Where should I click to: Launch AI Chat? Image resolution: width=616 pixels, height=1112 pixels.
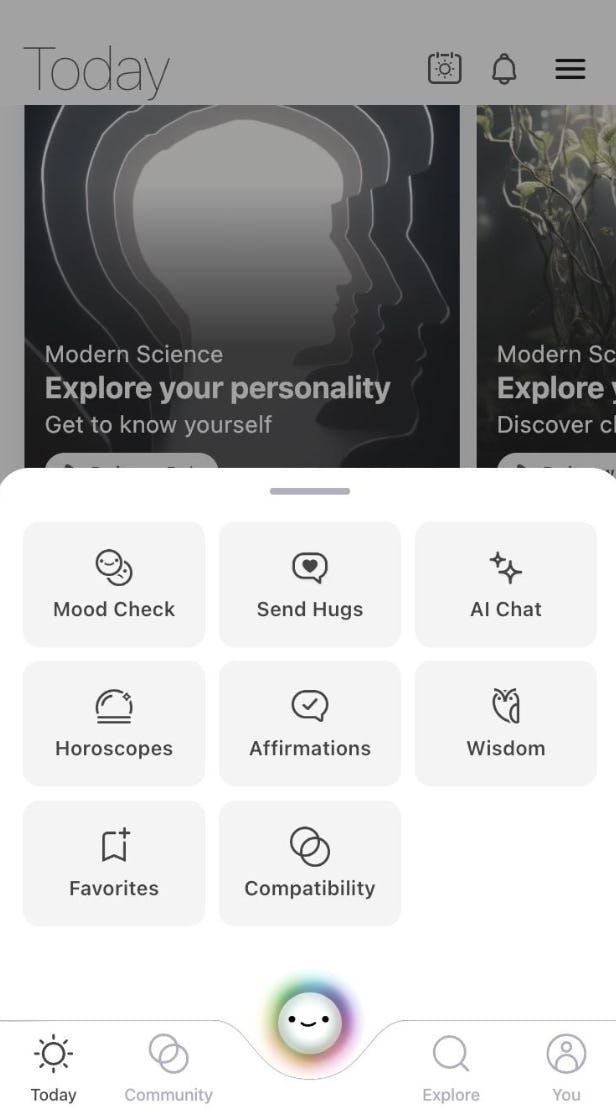click(506, 584)
